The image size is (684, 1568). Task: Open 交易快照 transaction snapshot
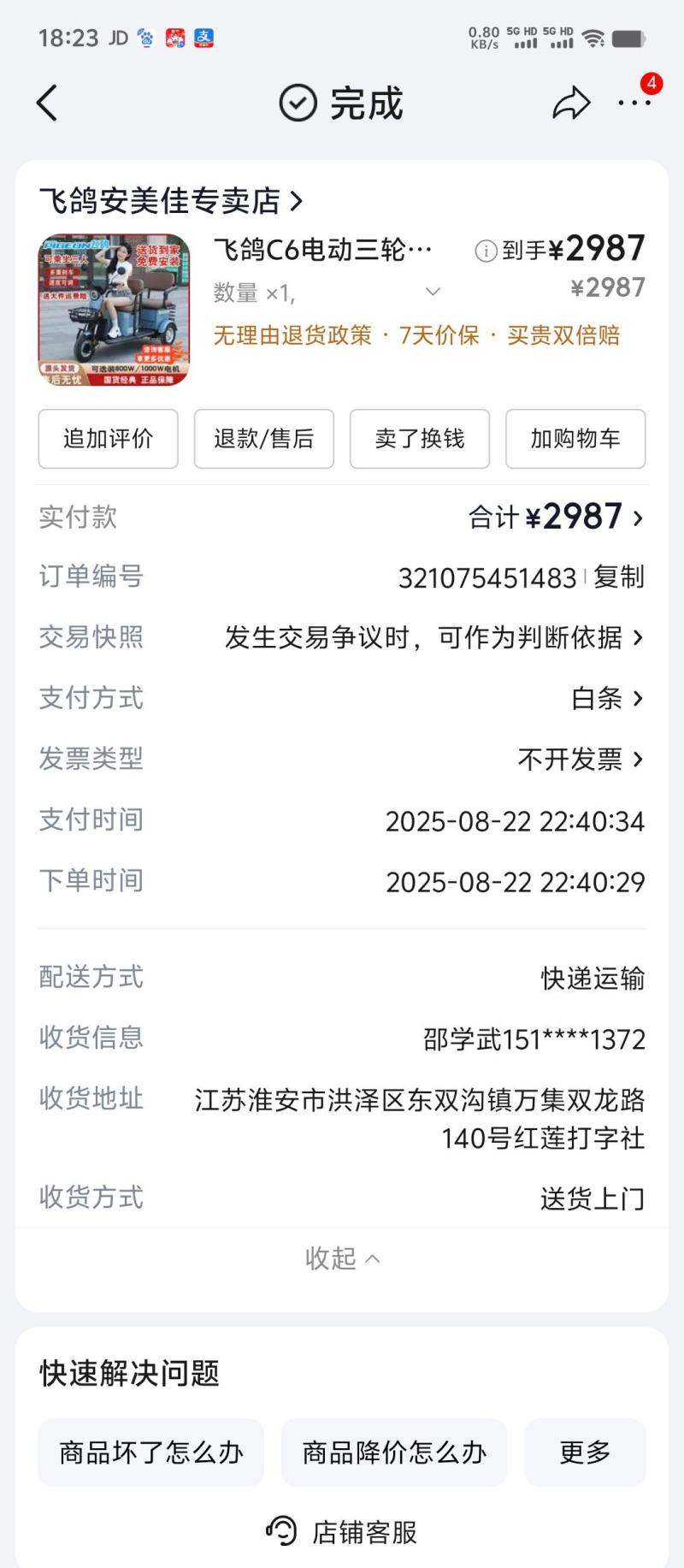click(x=433, y=638)
